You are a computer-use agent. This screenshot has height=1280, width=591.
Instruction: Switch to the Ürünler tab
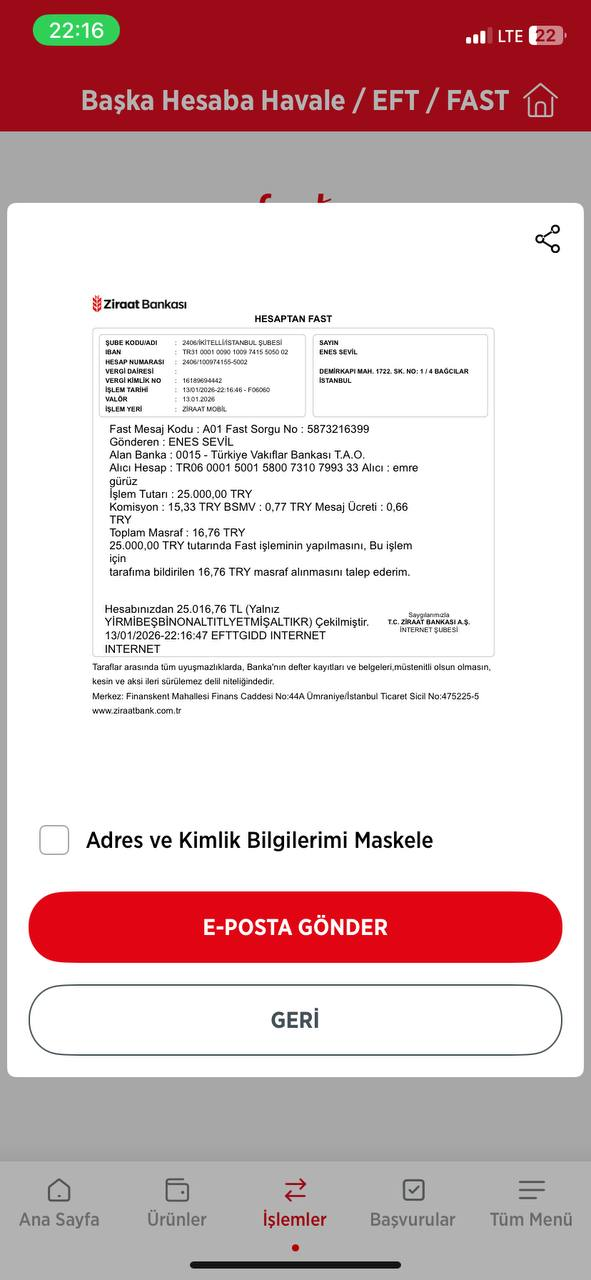pos(177,1203)
